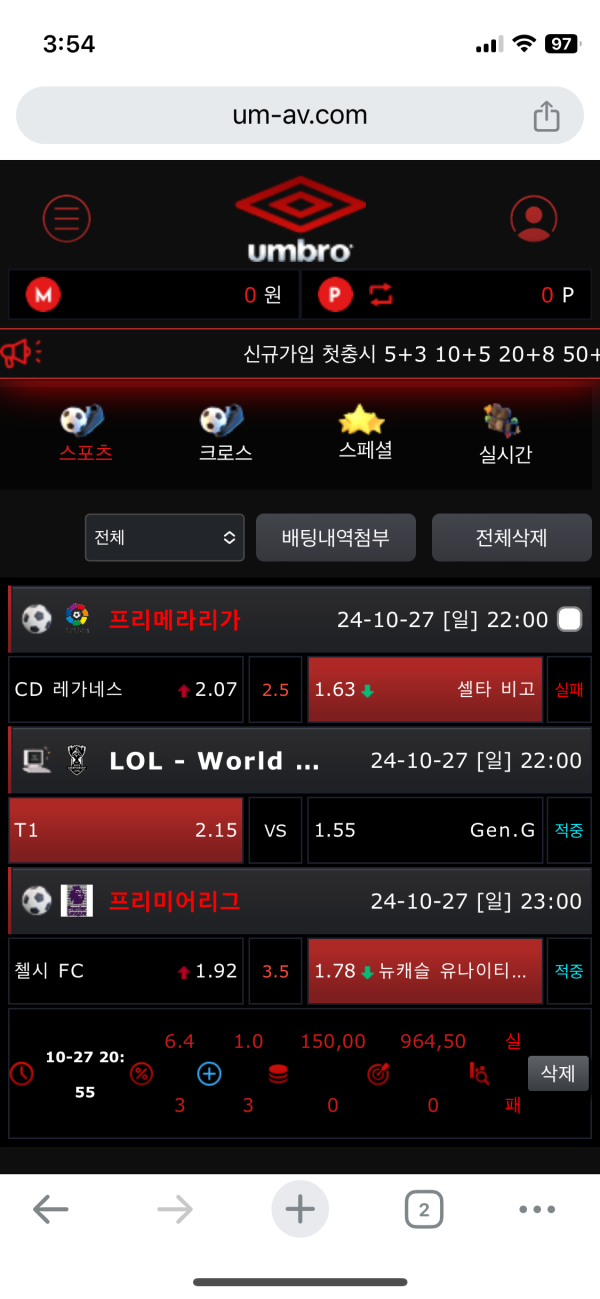Open a new browser tab
600x1299 pixels.
point(300,1210)
